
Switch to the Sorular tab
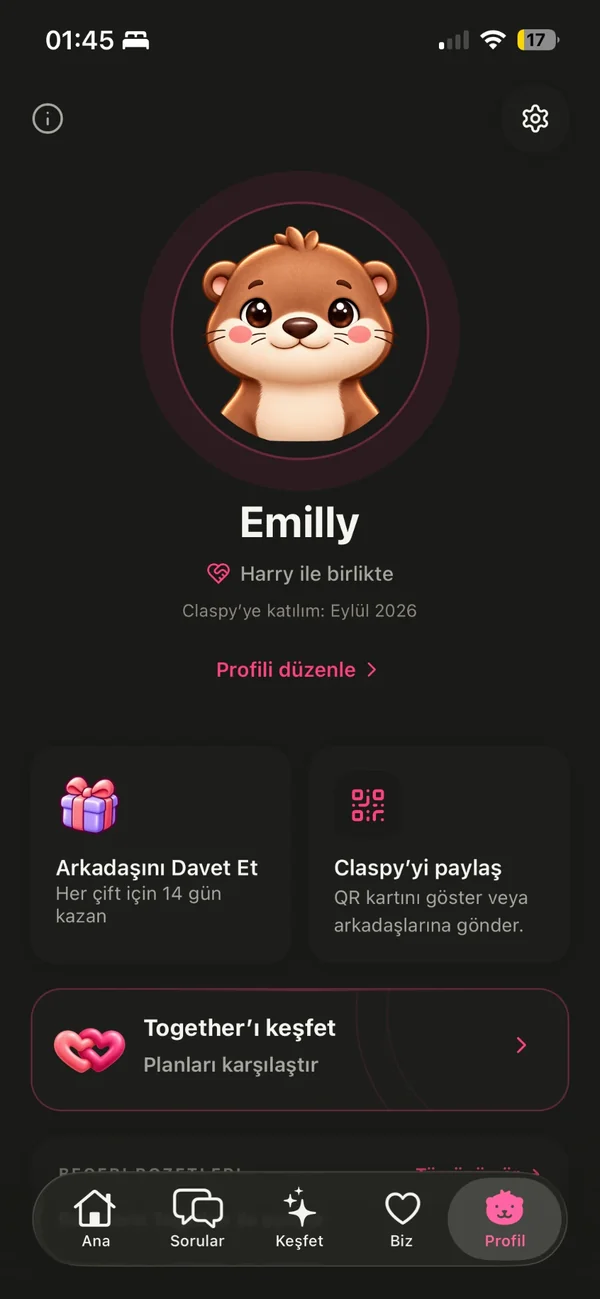[x=198, y=1219]
